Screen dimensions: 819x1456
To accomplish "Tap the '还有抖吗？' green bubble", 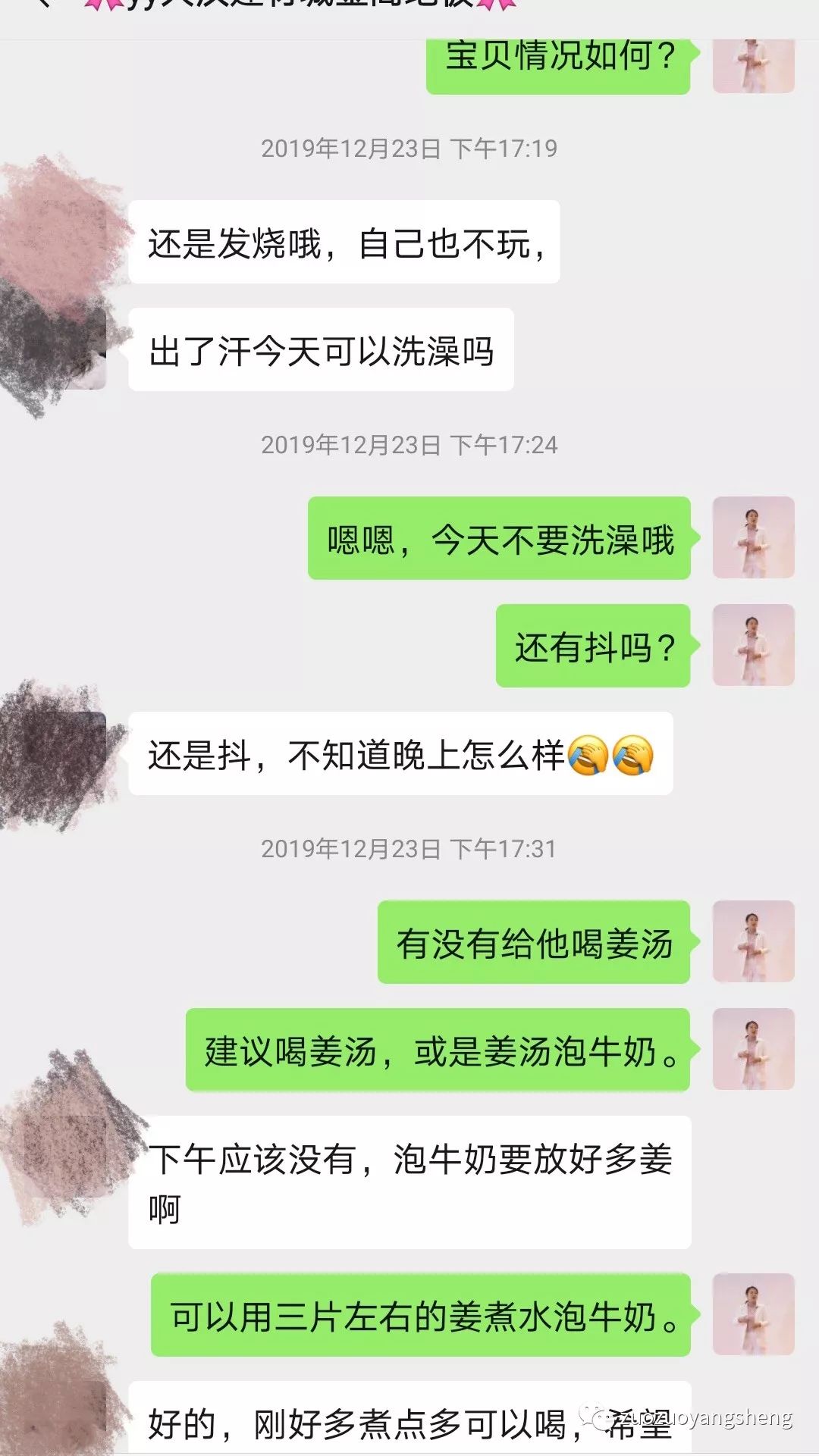I will [x=595, y=647].
